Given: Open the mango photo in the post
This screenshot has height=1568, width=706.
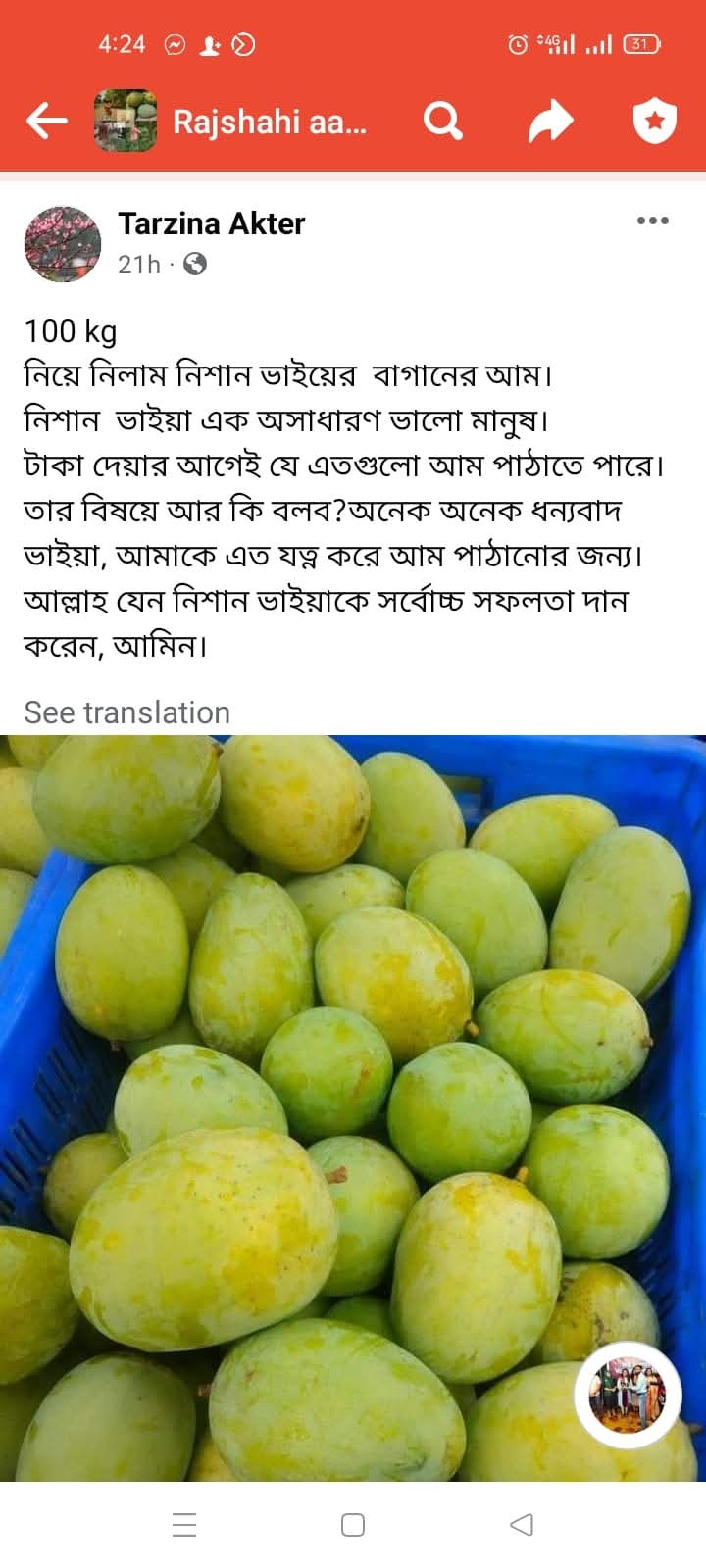Looking at the screenshot, I should (x=353, y=1107).
